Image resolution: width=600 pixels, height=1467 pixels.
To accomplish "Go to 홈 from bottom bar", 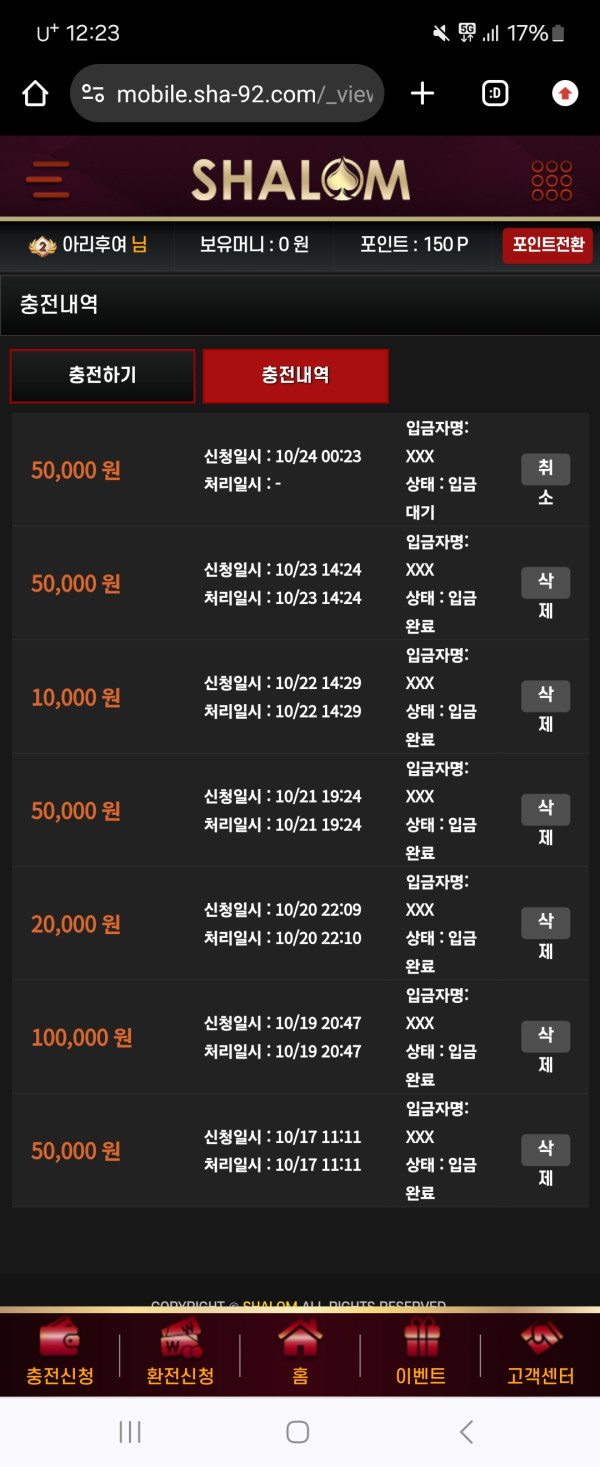I will pyautogui.click(x=300, y=1354).
